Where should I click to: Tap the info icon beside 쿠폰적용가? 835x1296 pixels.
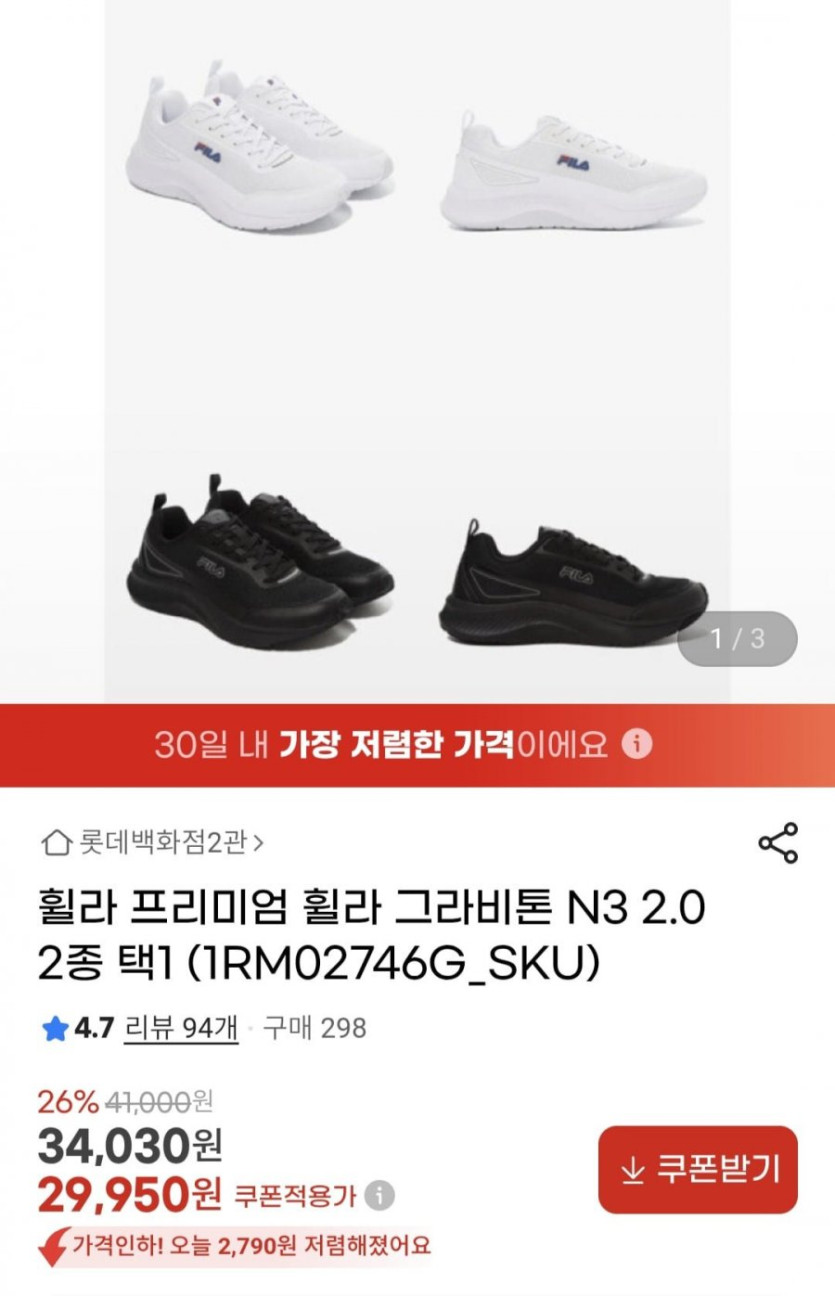(379, 1194)
